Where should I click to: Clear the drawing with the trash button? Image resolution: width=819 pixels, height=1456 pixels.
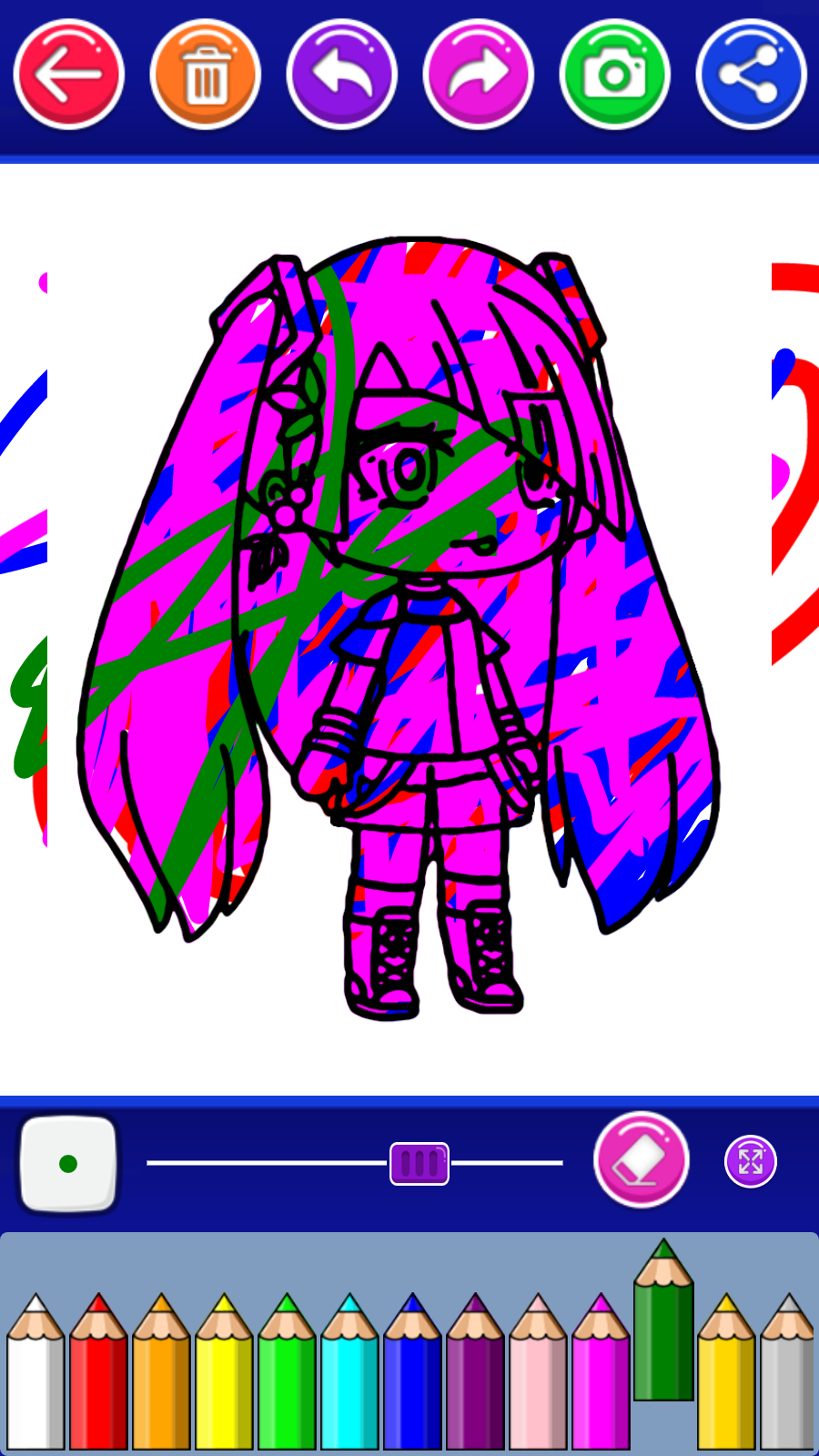pos(206,75)
